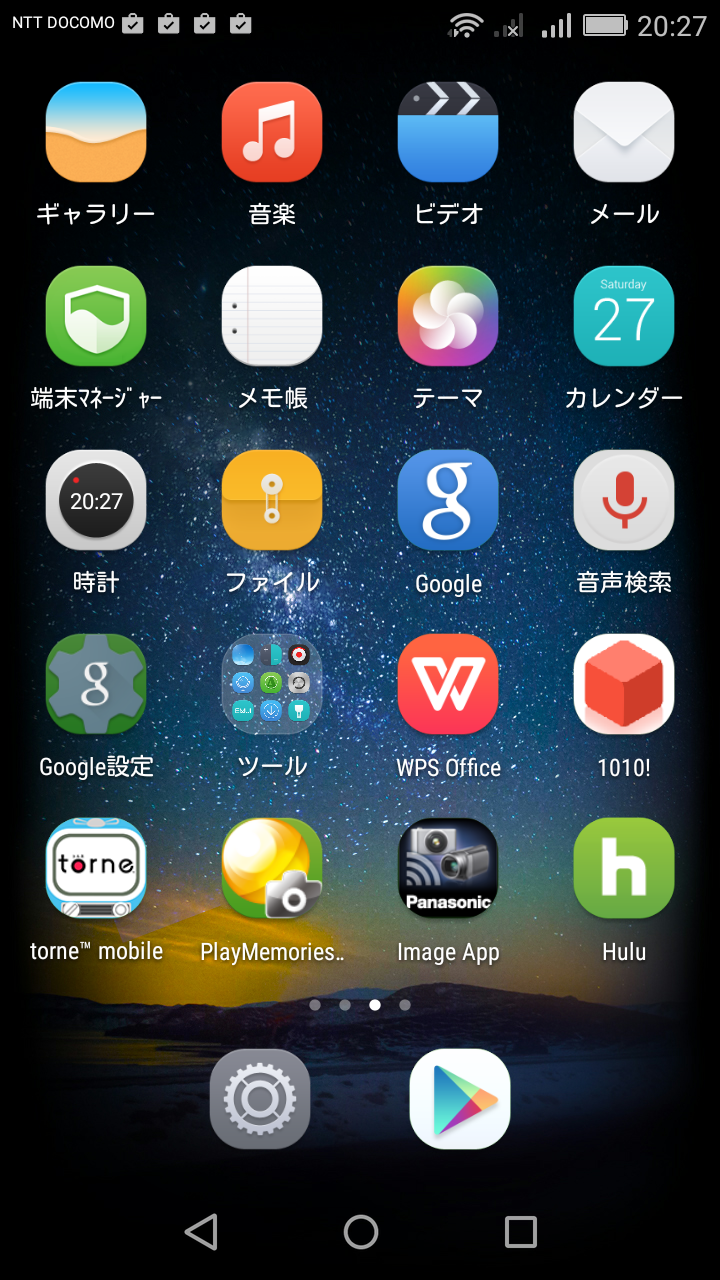Open the Google search app
720x1280 pixels.
coord(448,500)
